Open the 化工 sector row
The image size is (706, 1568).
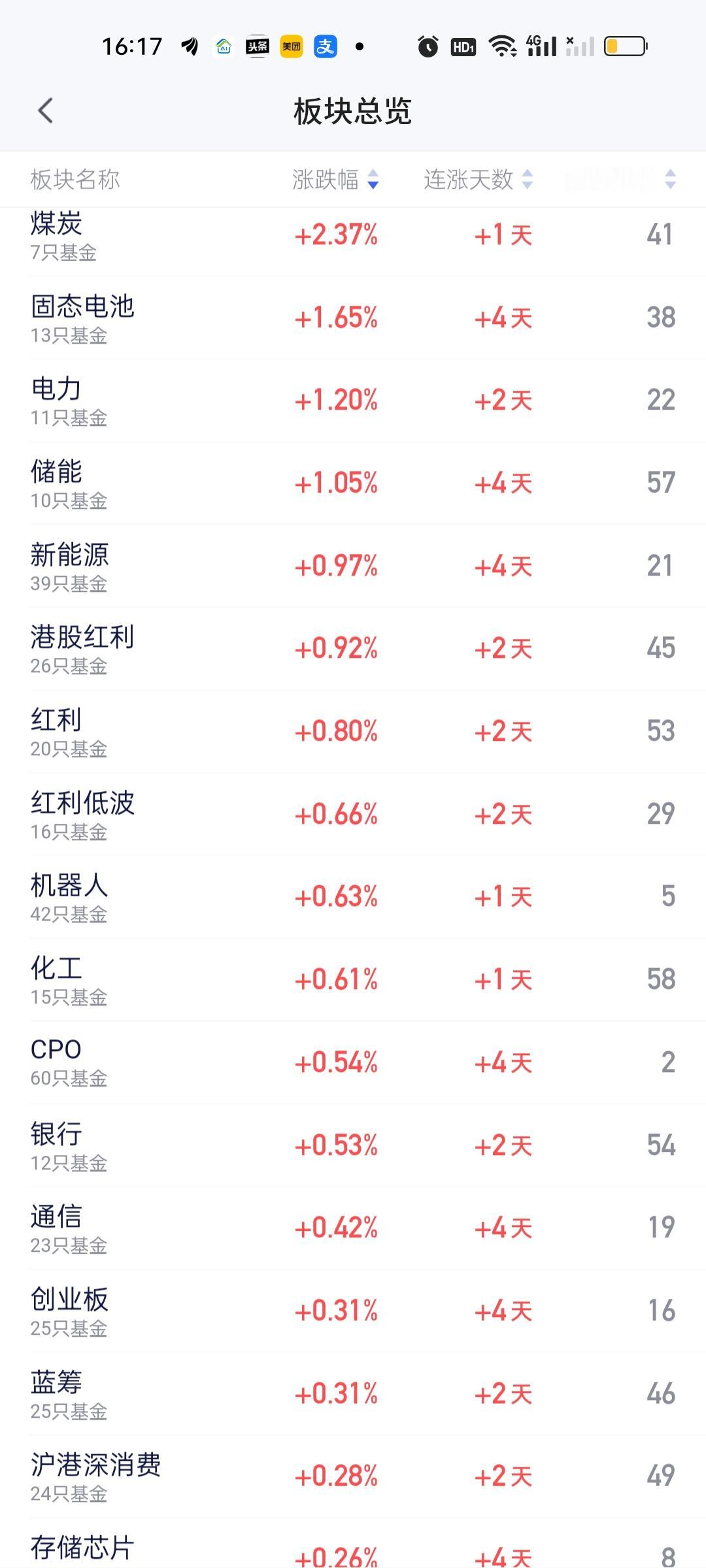pyautogui.click(x=353, y=979)
